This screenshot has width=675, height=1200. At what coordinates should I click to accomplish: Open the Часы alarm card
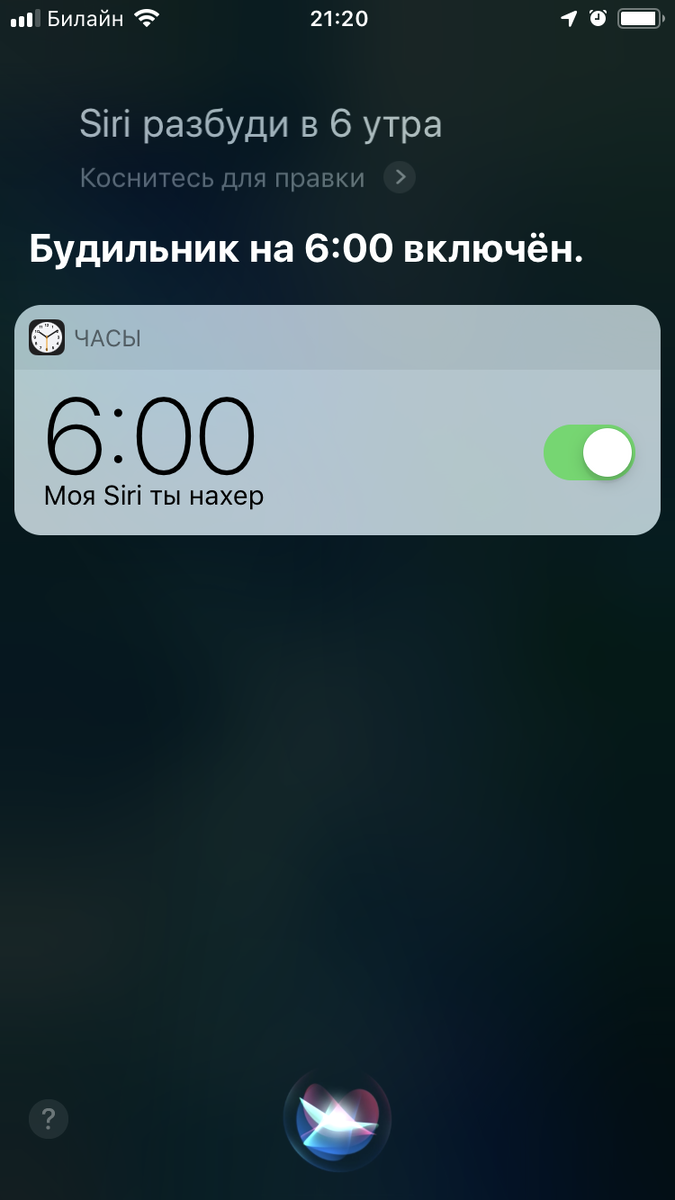click(337, 420)
